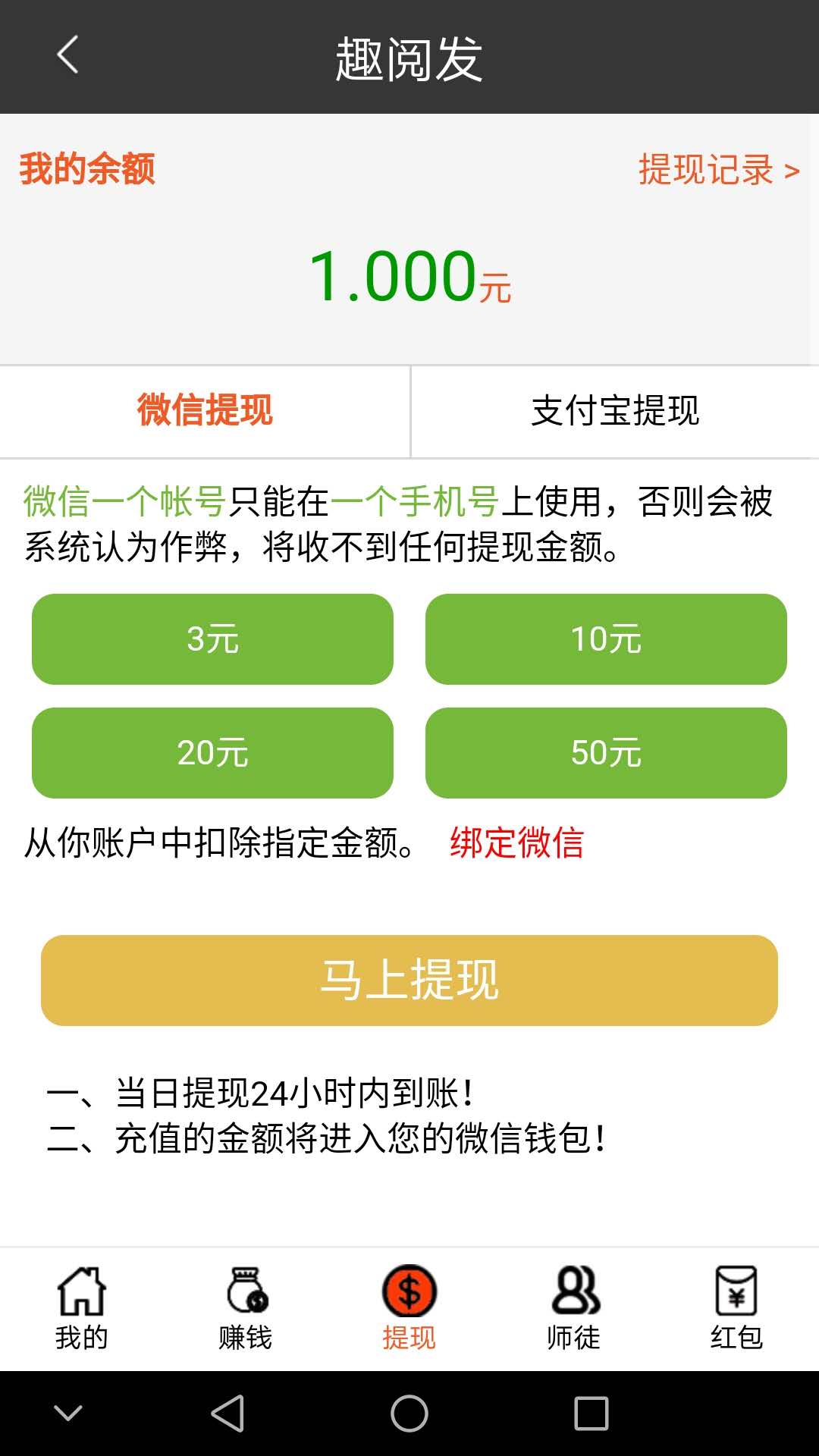Switch to the 微信提现 tab
The height and width of the screenshot is (1456, 819).
[x=205, y=412]
